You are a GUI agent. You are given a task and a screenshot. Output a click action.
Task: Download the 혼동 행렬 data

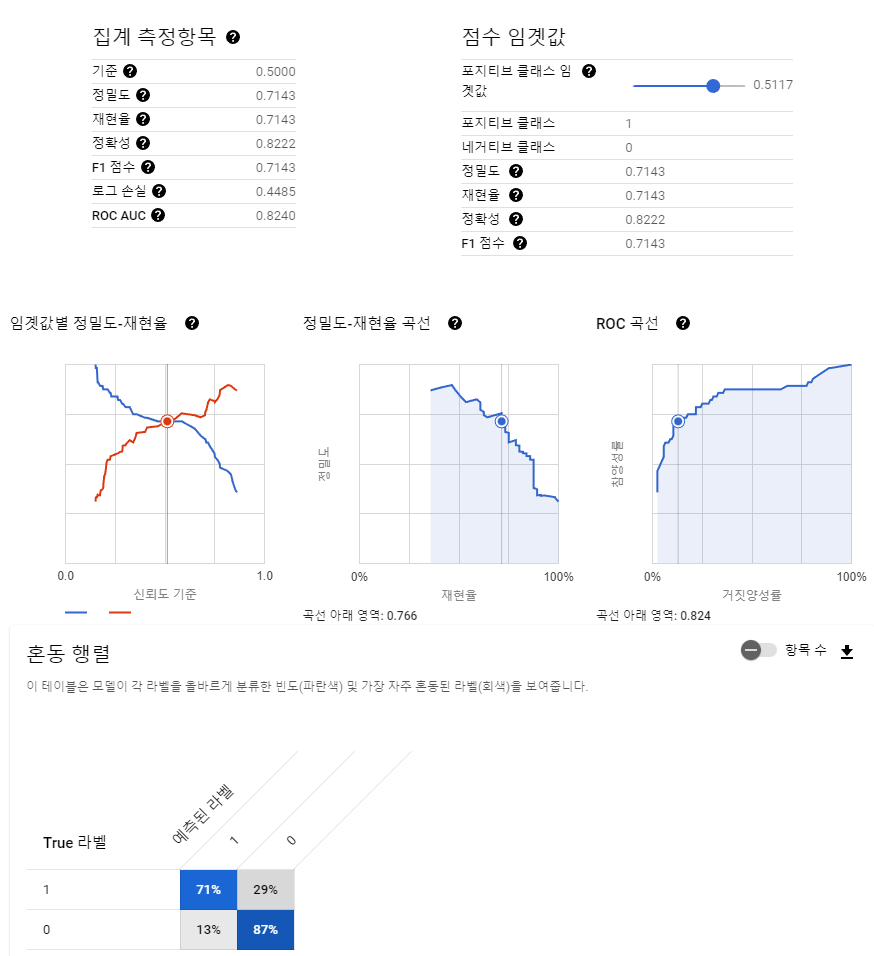[847, 652]
